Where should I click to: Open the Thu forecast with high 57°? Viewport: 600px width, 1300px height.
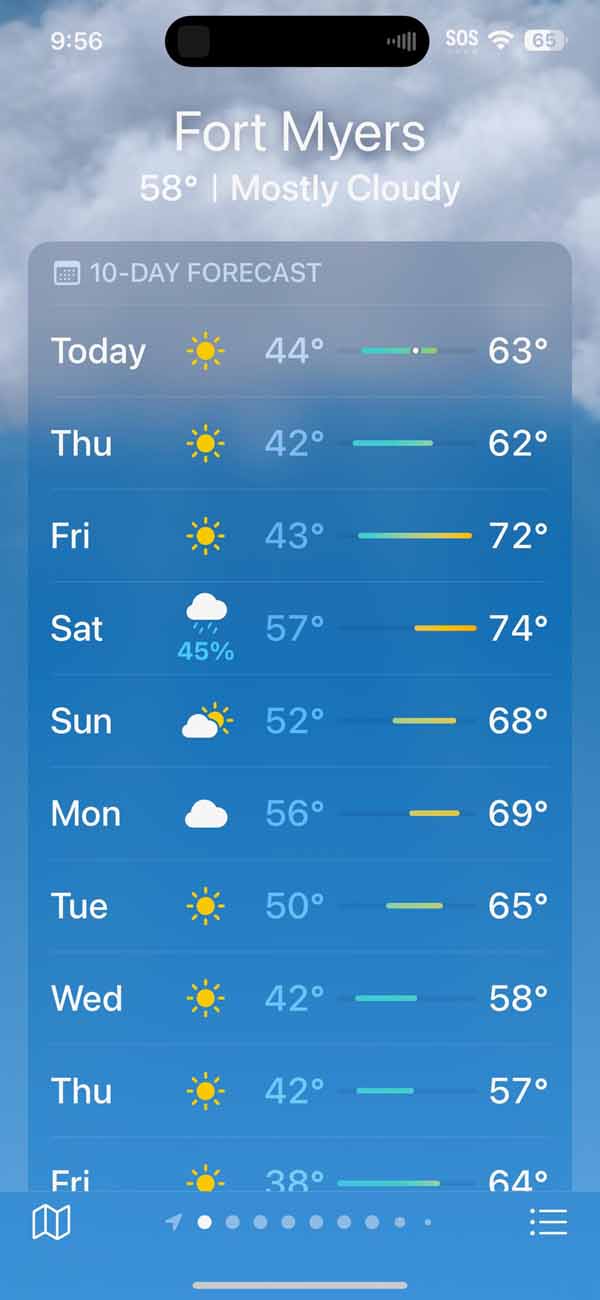coord(300,1091)
